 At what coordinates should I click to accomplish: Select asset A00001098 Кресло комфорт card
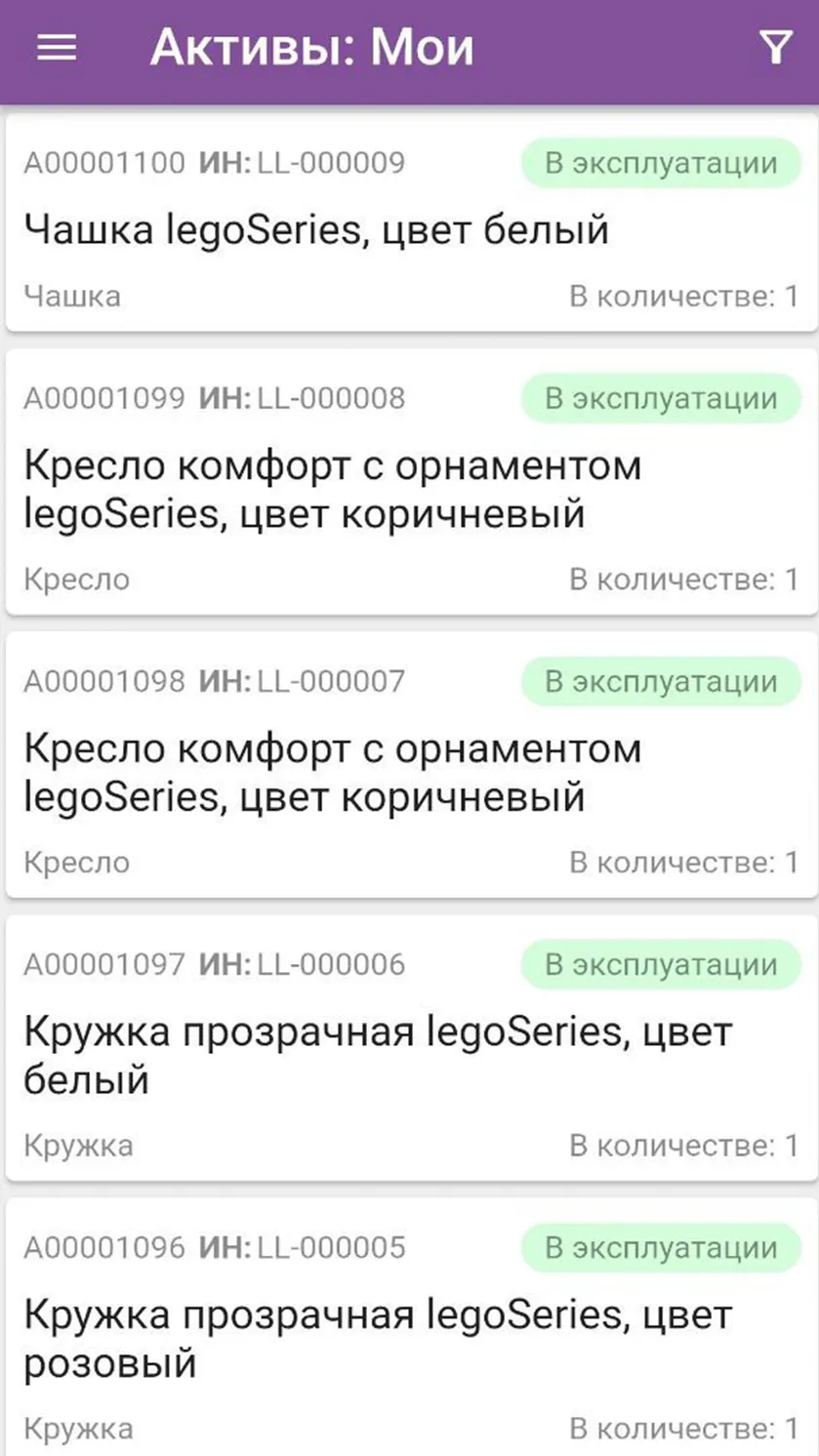click(x=411, y=765)
